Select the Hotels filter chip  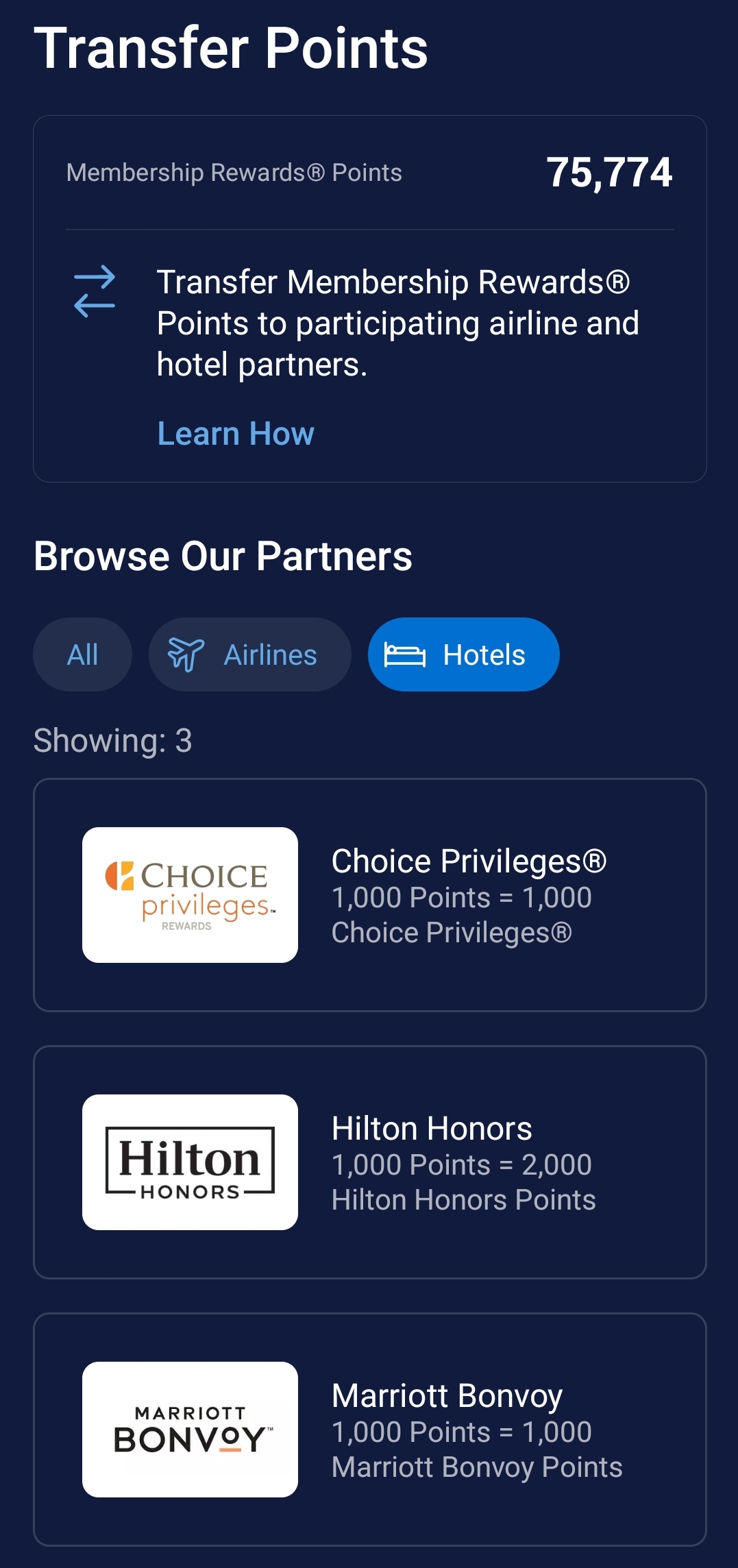(464, 654)
